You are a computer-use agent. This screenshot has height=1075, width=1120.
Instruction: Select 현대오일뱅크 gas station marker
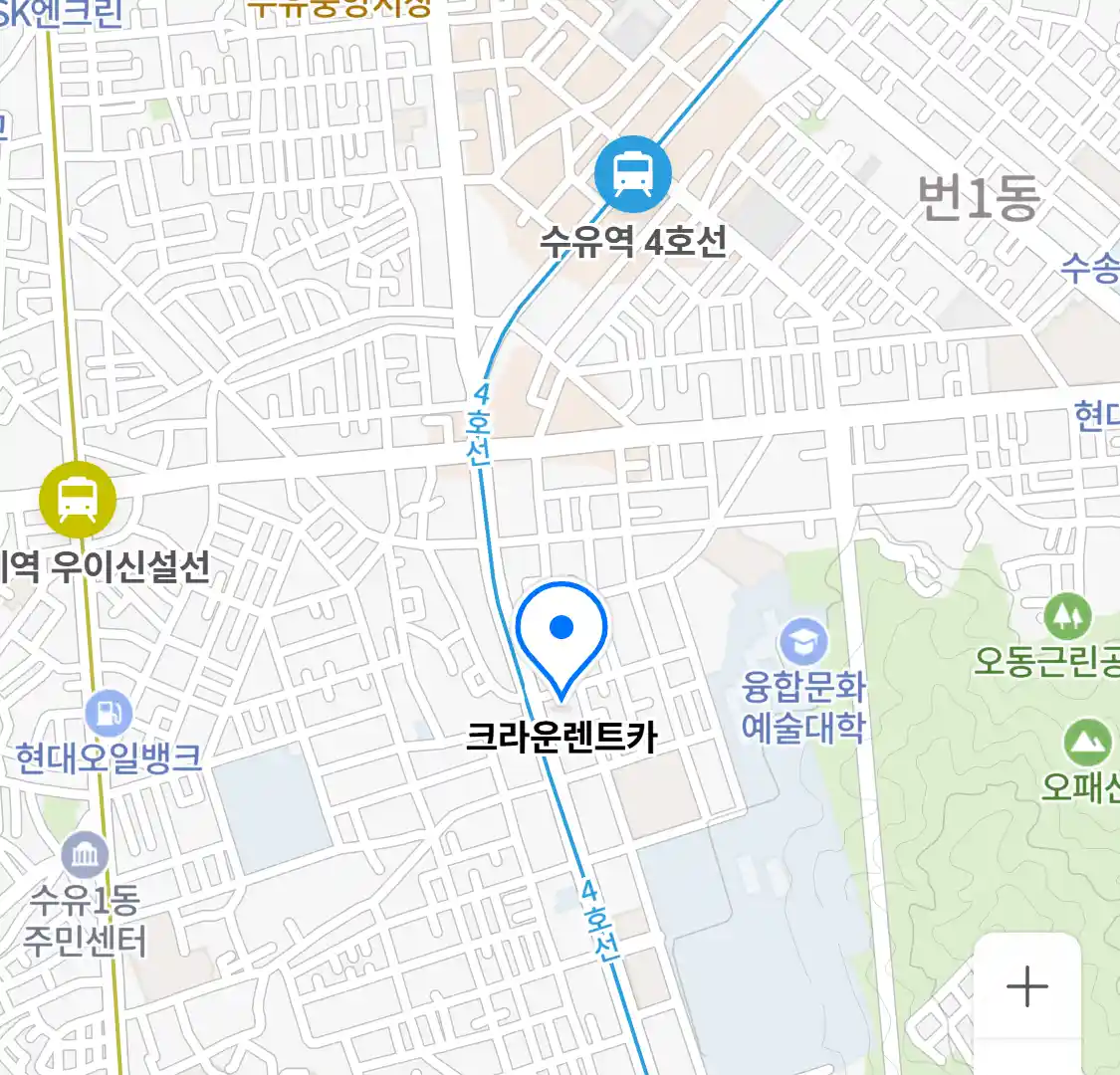click(x=109, y=715)
